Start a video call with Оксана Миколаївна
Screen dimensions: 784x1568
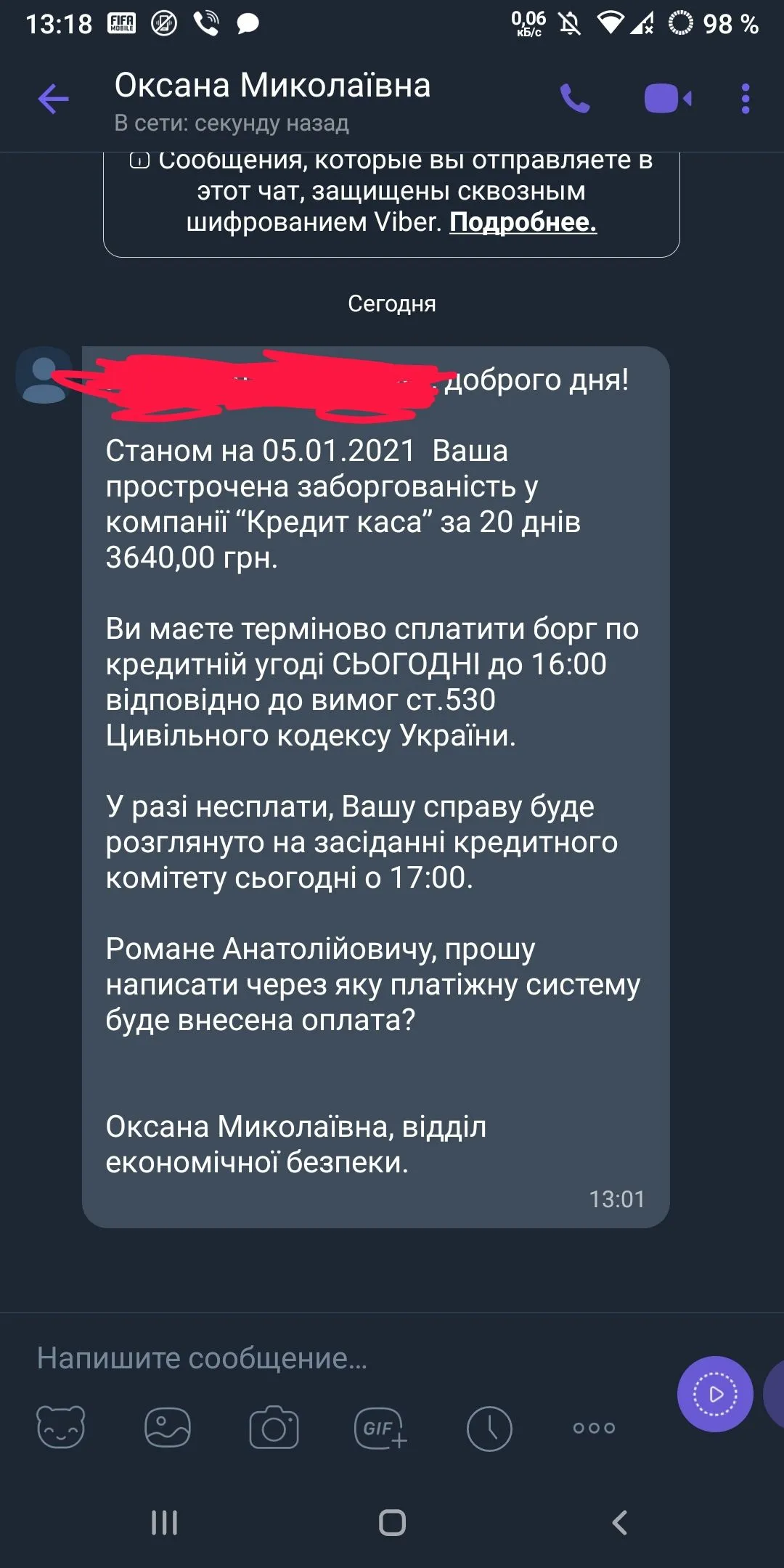(x=667, y=99)
